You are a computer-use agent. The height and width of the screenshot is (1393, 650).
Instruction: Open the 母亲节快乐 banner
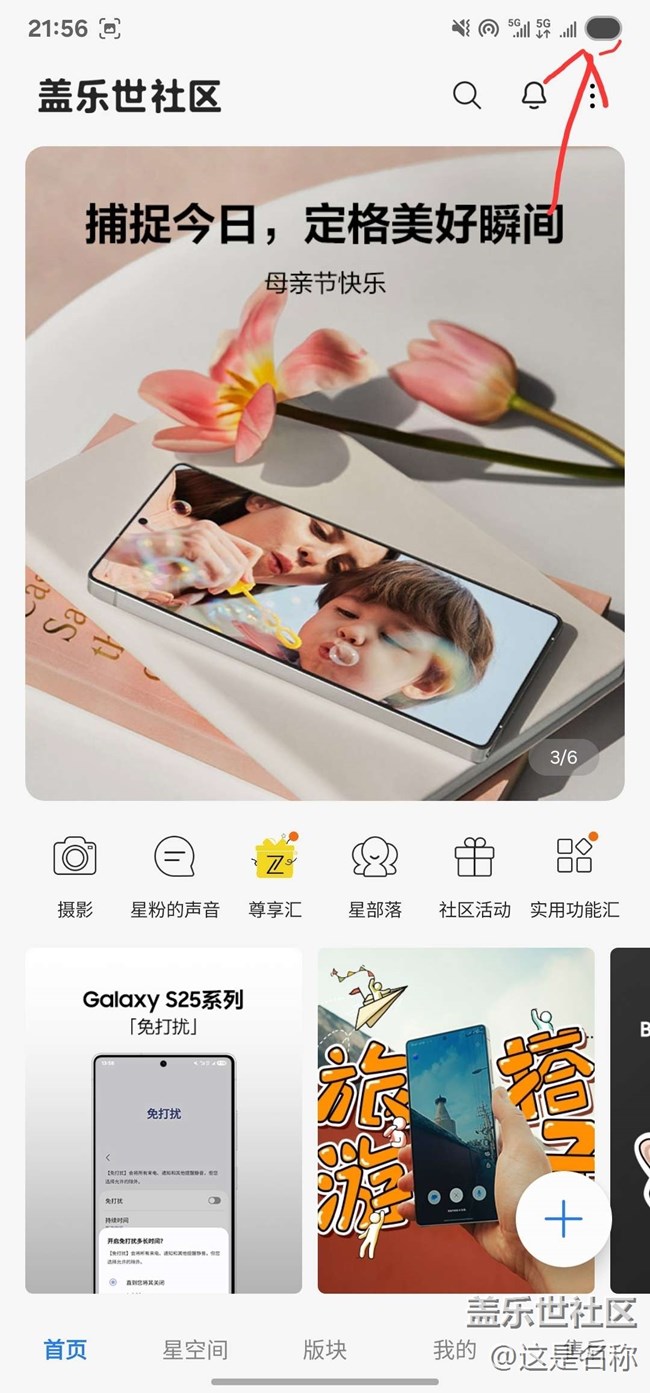pos(325,473)
